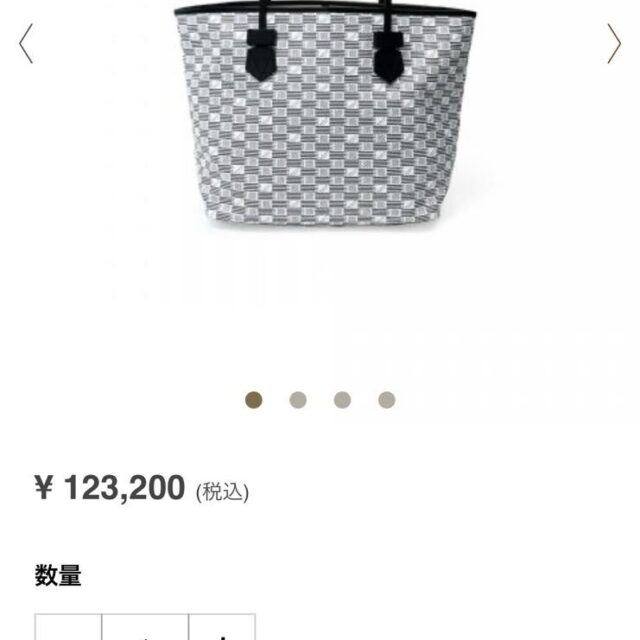This screenshot has height=640, width=640.
Task: Jump to the second carousel image dot
Action: pyautogui.click(x=298, y=400)
